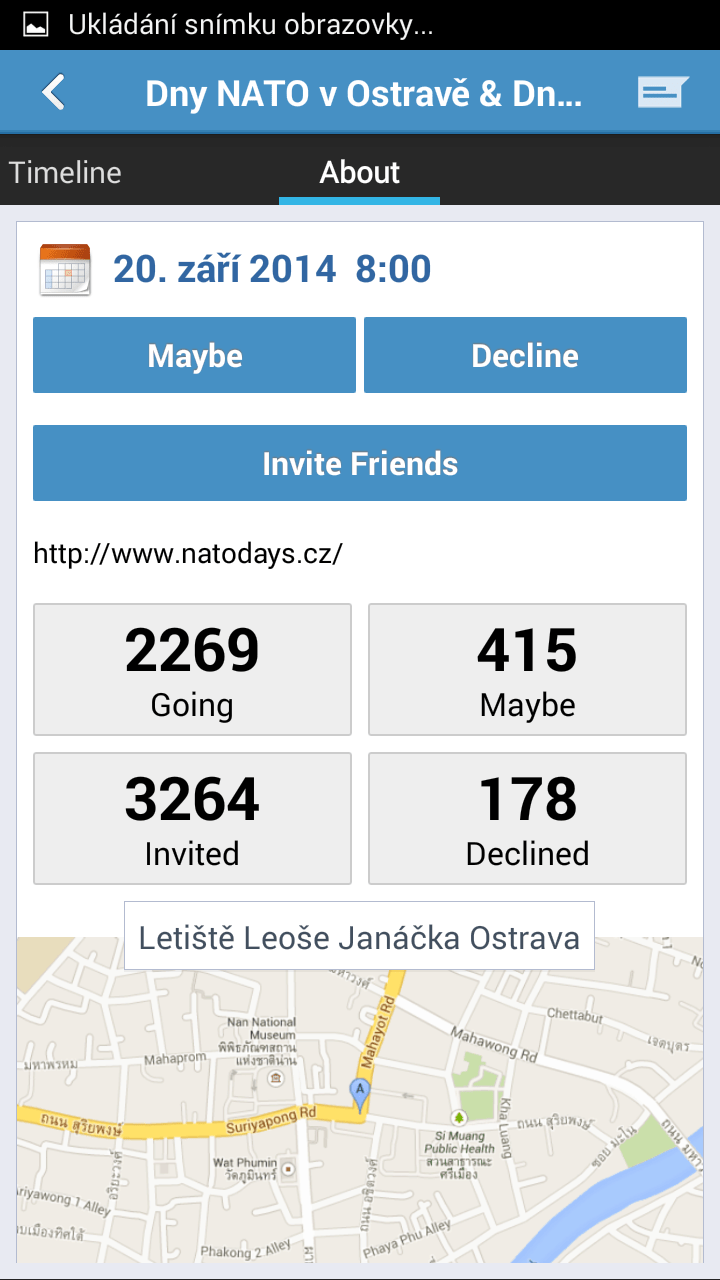This screenshot has height=1280, width=720.
Task: Tap Invite Friends button
Action: 360,463
